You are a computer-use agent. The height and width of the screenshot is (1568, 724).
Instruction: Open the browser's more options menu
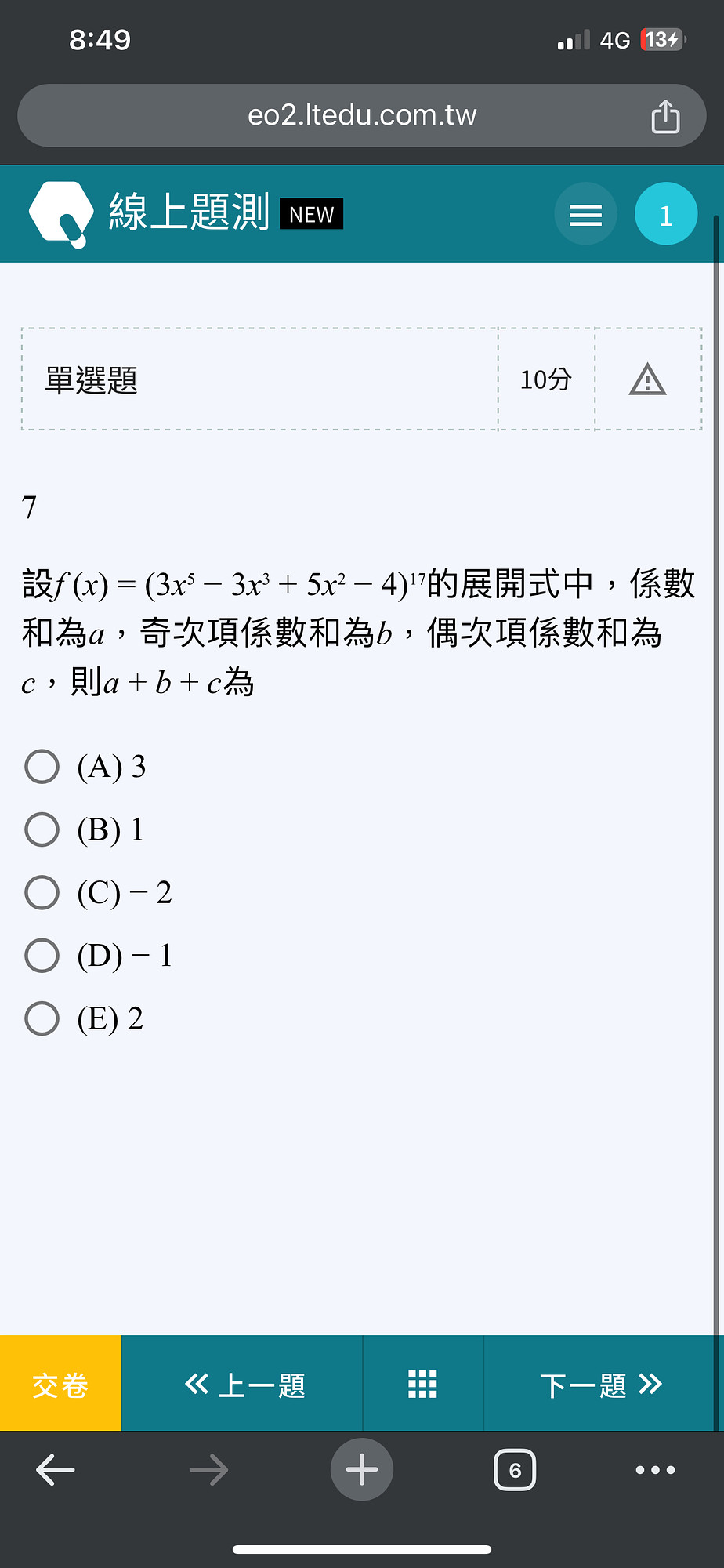click(x=655, y=1470)
